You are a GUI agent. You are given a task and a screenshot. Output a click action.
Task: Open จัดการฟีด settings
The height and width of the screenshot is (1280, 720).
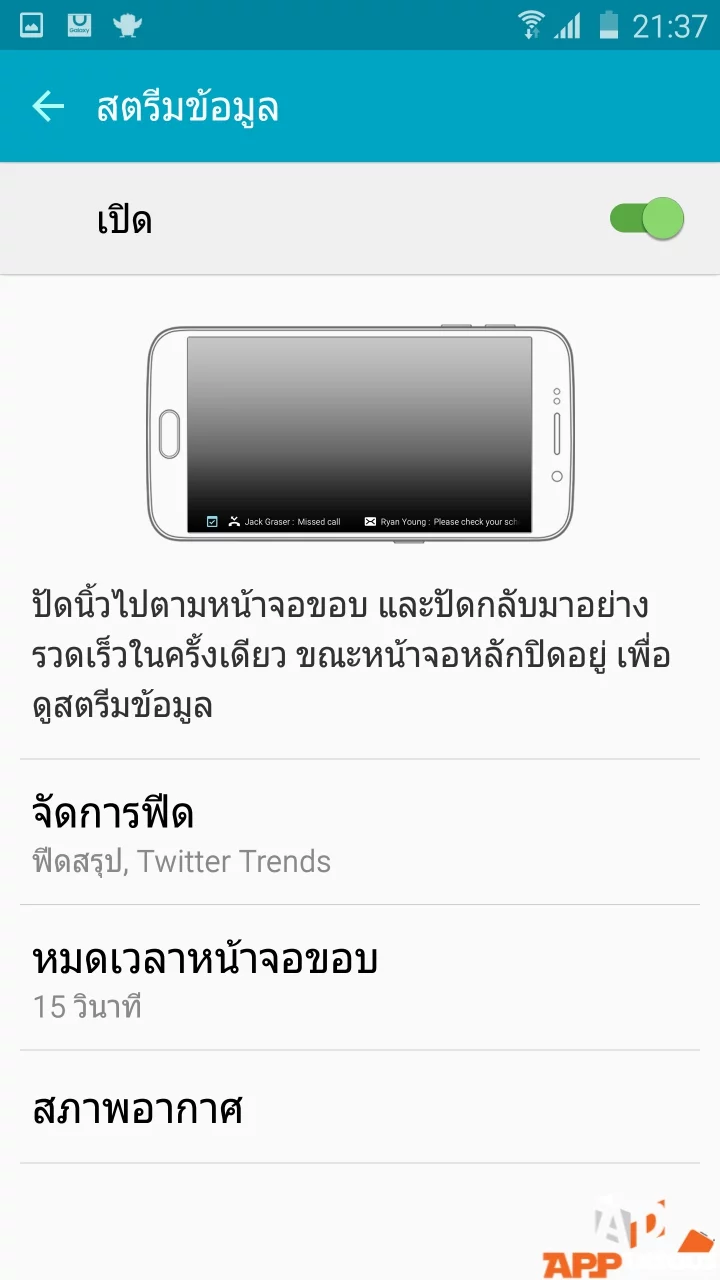(360, 833)
